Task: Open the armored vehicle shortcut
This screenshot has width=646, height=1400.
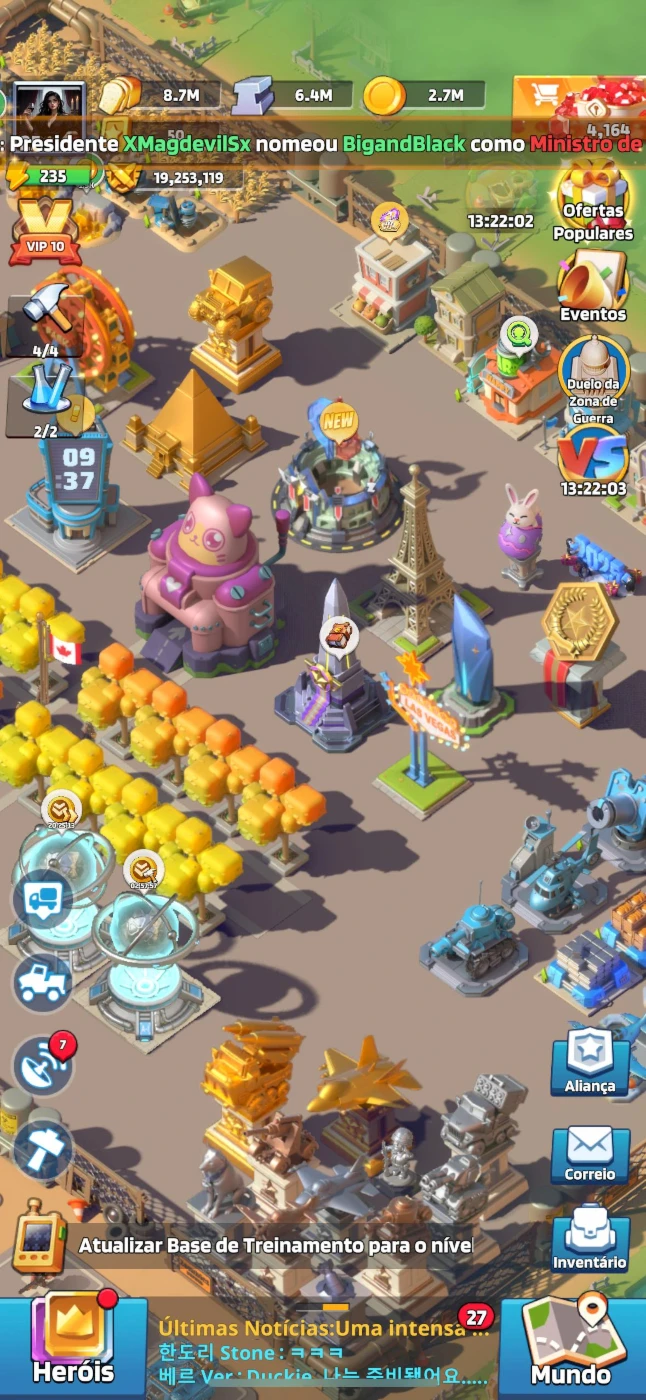Action: 42,983
